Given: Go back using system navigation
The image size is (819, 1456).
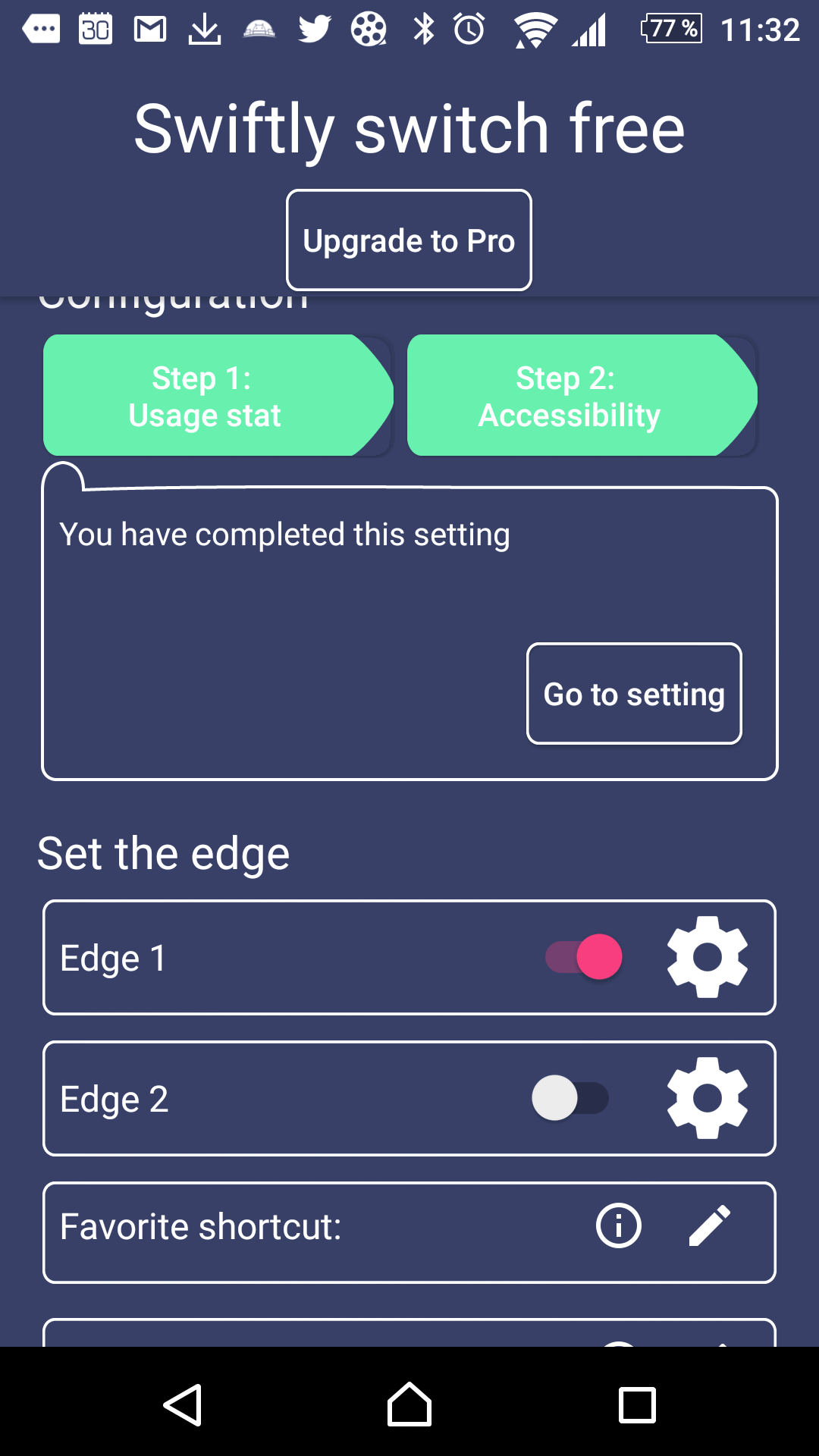Looking at the screenshot, I should click(x=183, y=1404).
